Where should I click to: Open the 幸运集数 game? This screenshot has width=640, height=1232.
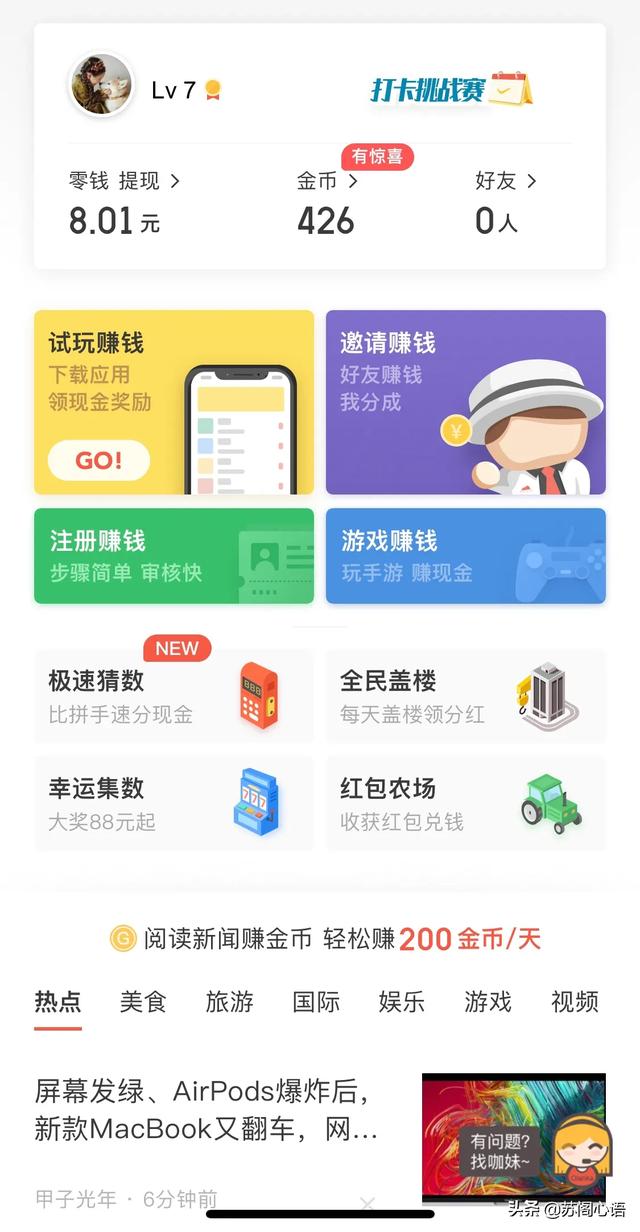tap(174, 803)
